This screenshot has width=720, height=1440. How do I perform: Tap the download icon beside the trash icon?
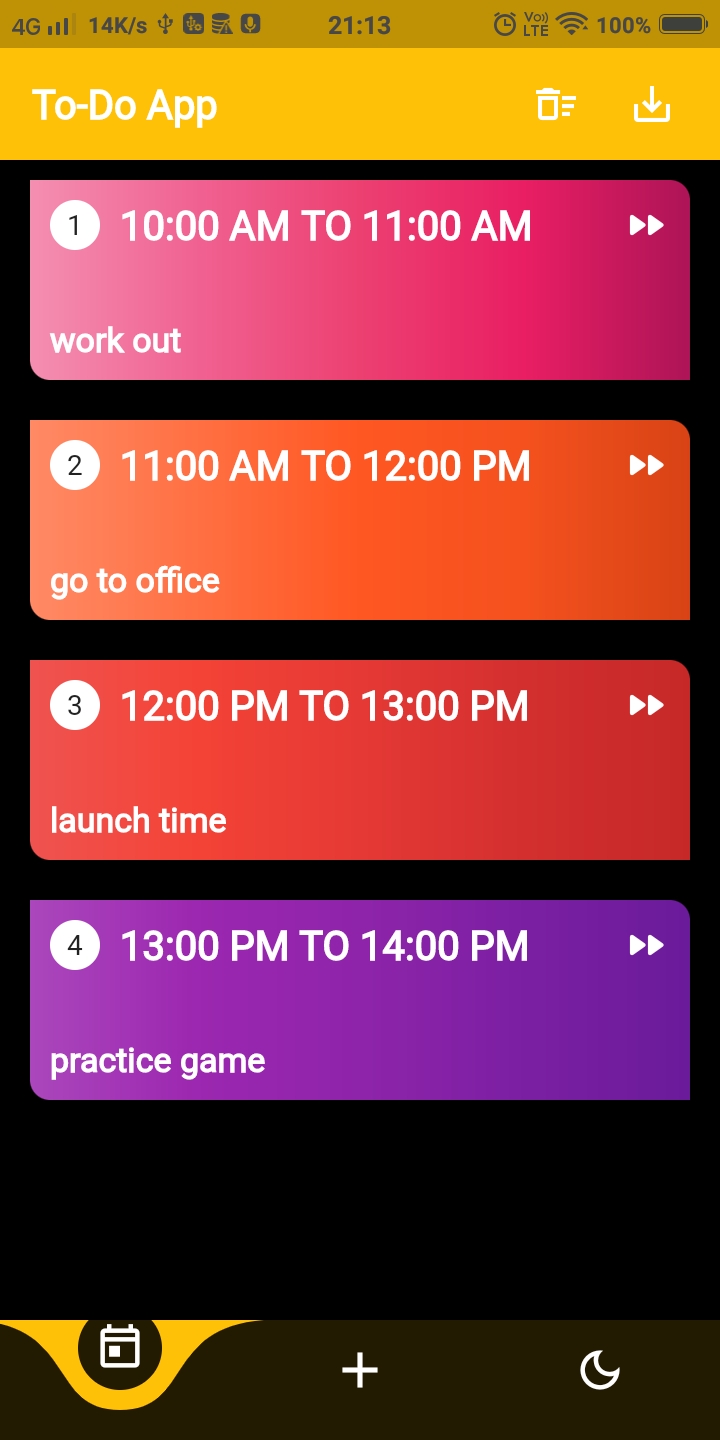[x=651, y=104]
